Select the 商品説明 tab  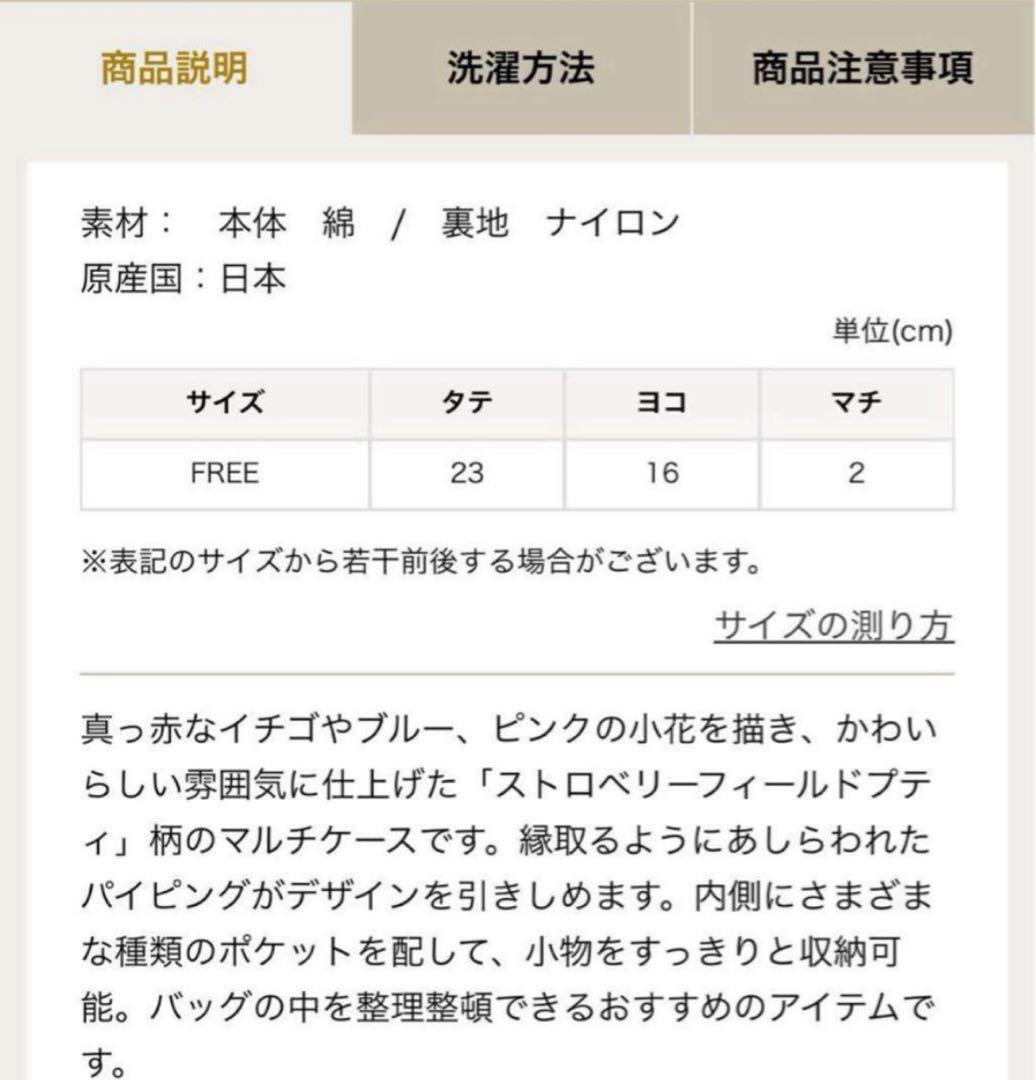point(175,69)
